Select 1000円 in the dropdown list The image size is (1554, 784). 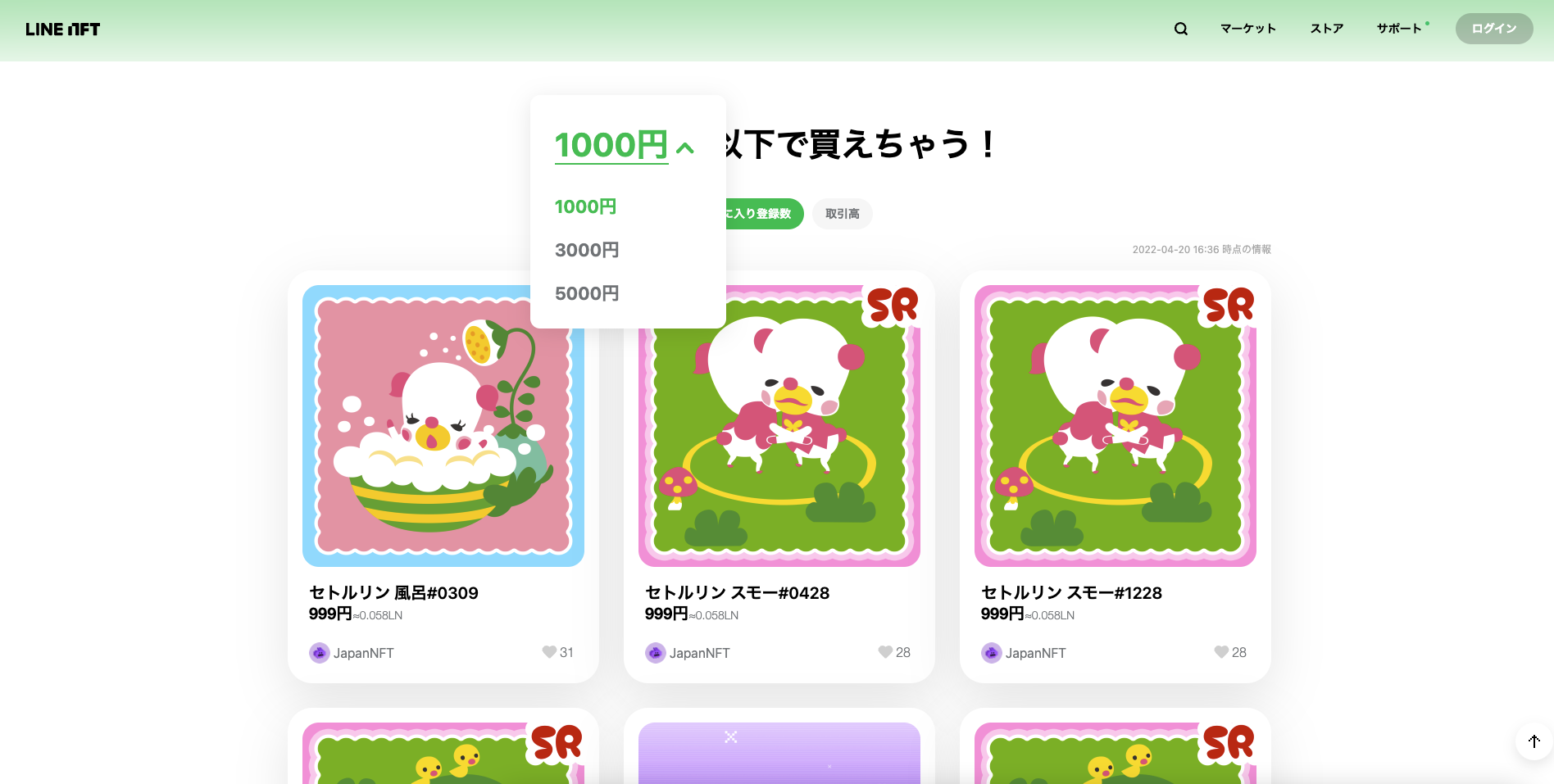coord(585,206)
